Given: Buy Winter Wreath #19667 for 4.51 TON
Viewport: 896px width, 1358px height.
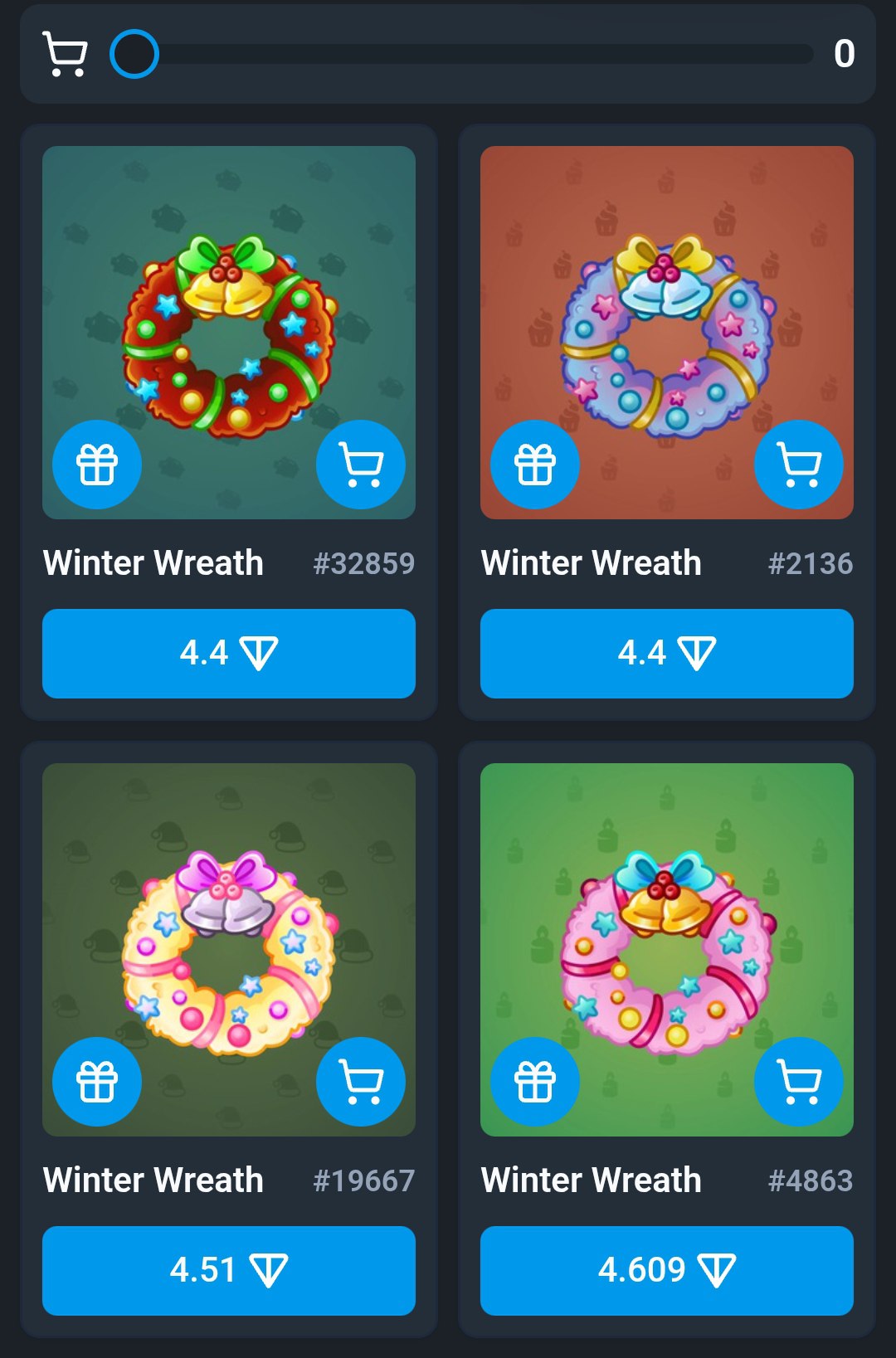Looking at the screenshot, I should (x=229, y=1271).
